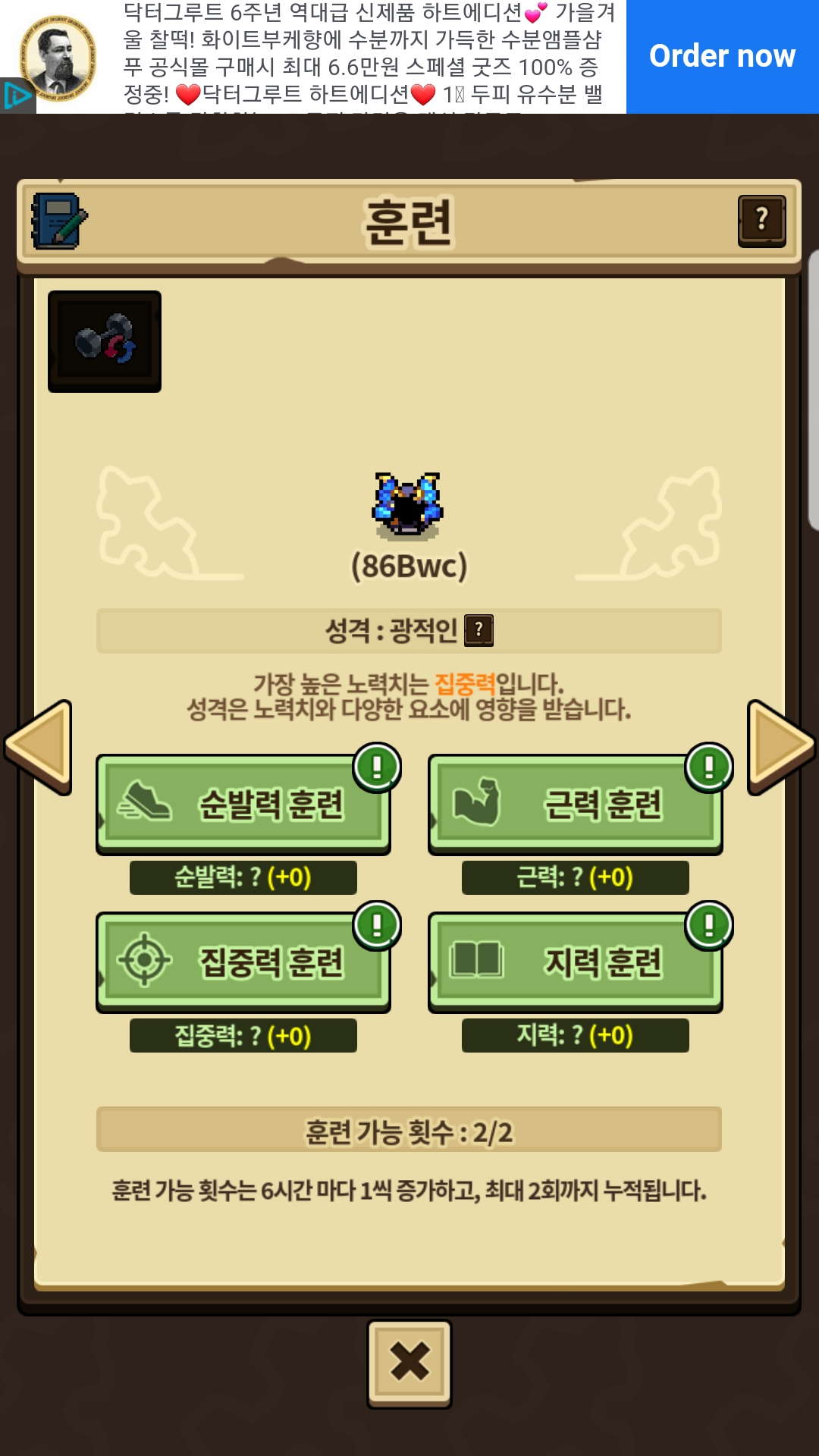Tap Order now on the ad banner
Image resolution: width=819 pixels, height=1456 pixels.
(723, 57)
